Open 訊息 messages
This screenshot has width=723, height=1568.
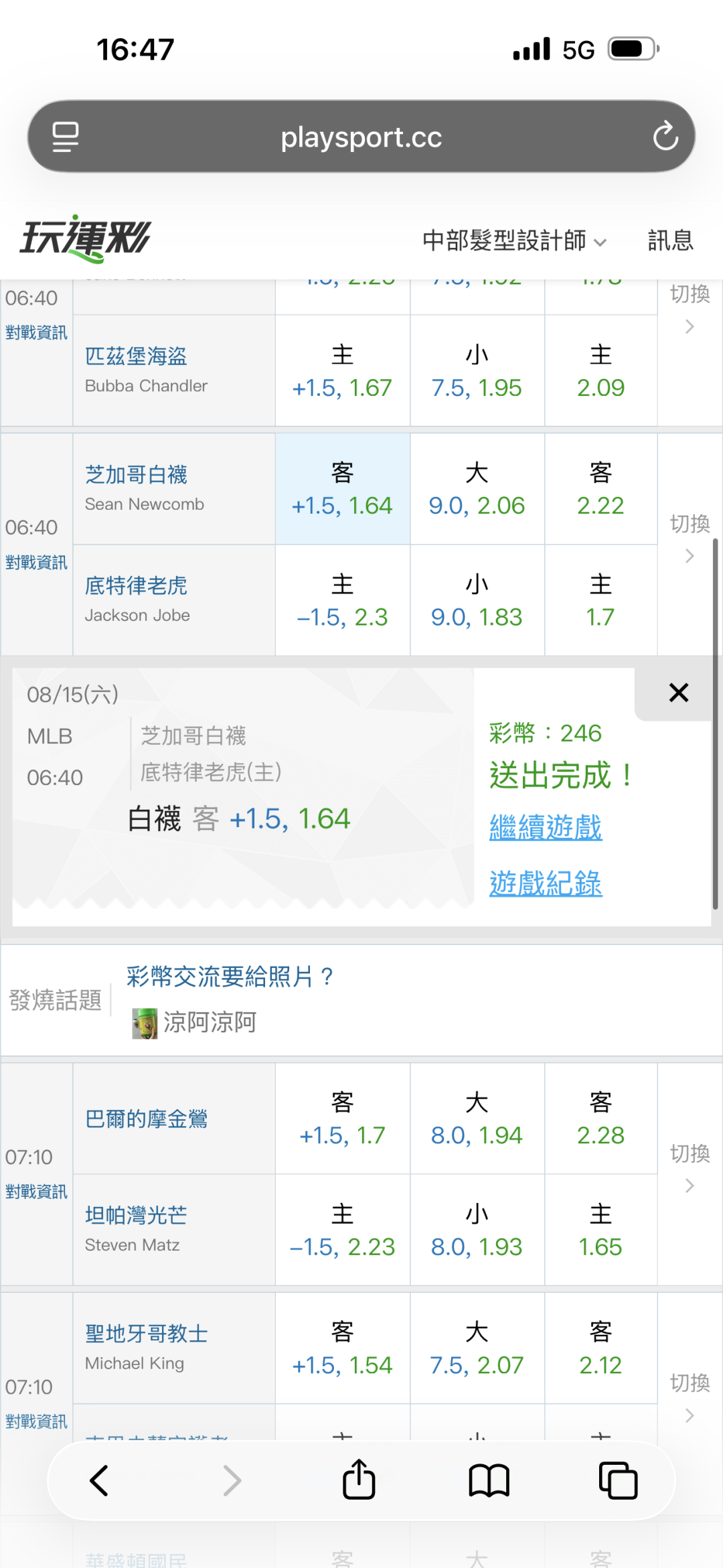670,240
